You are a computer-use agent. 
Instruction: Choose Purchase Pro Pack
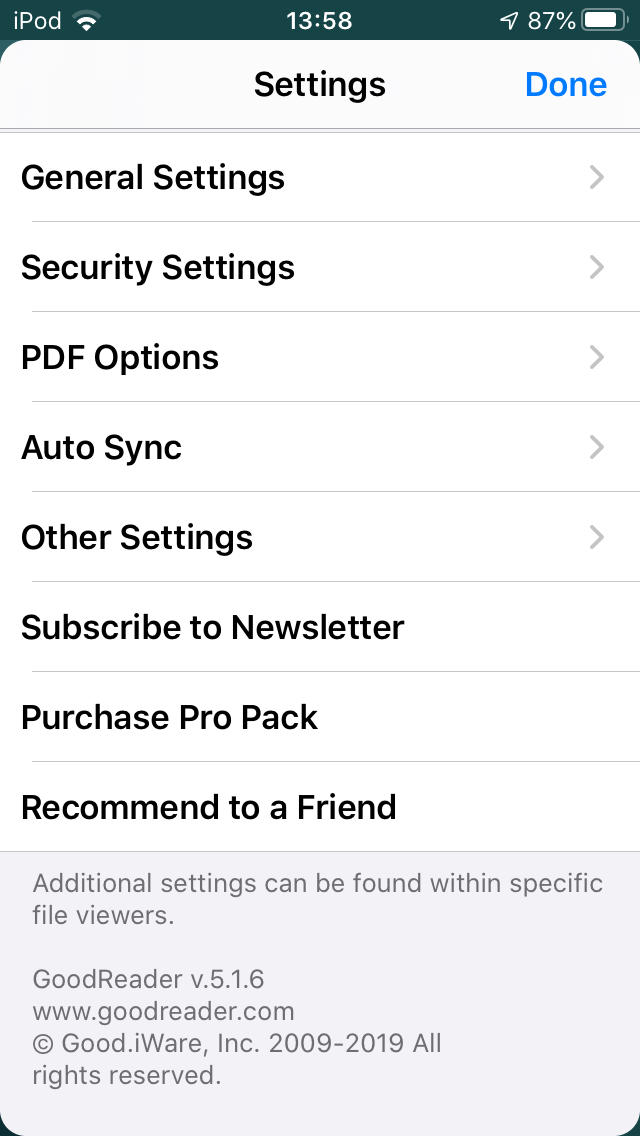[320, 717]
